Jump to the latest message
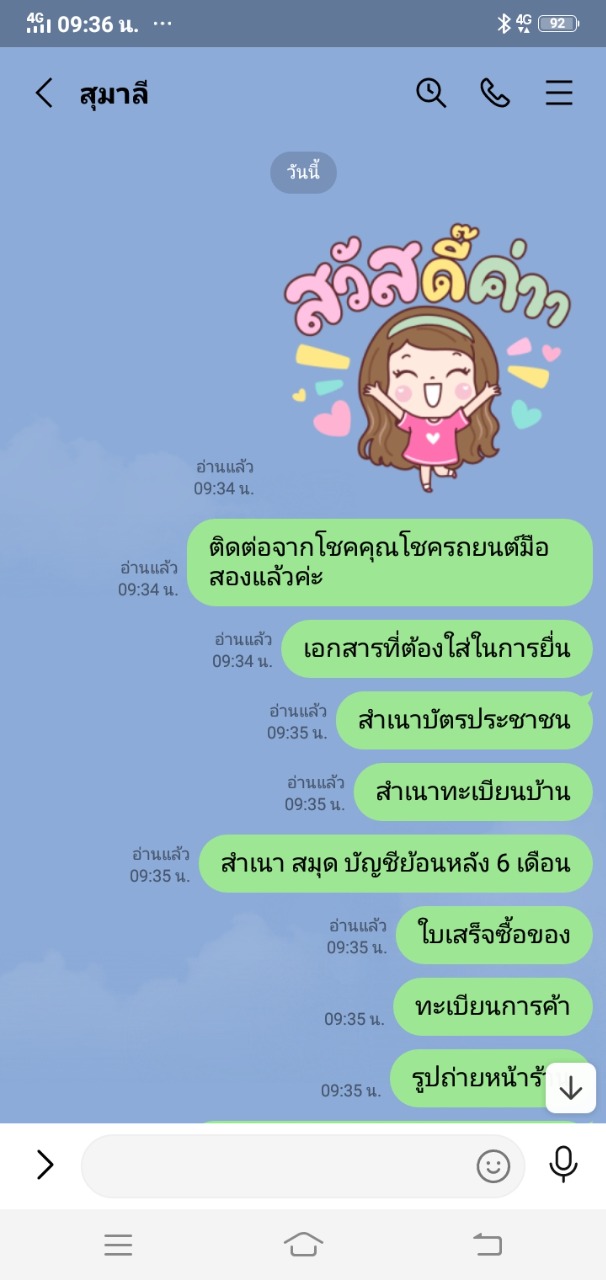Image resolution: width=606 pixels, height=1280 pixels. pyautogui.click(x=571, y=1088)
